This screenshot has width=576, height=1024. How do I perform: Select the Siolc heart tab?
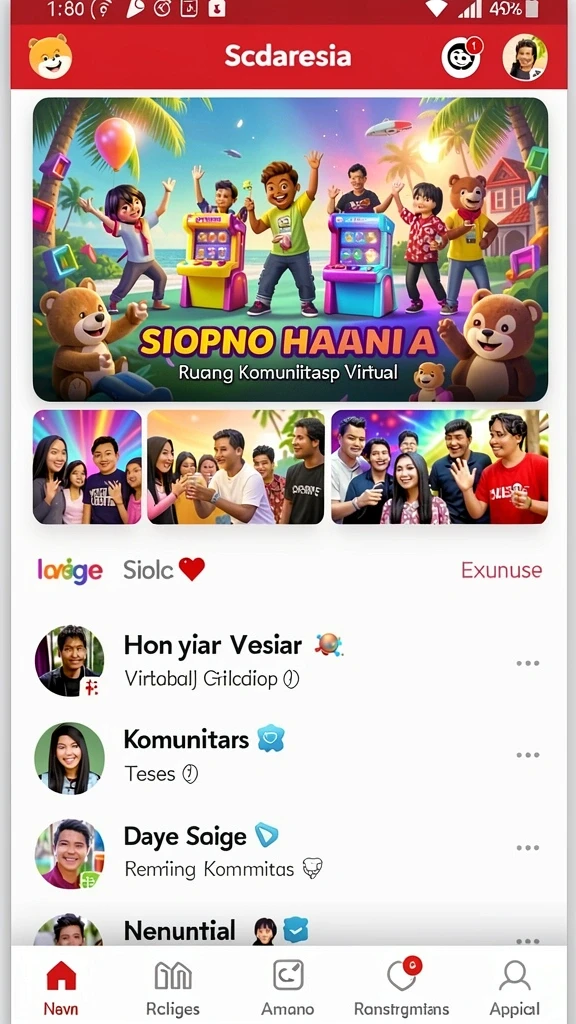point(164,569)
